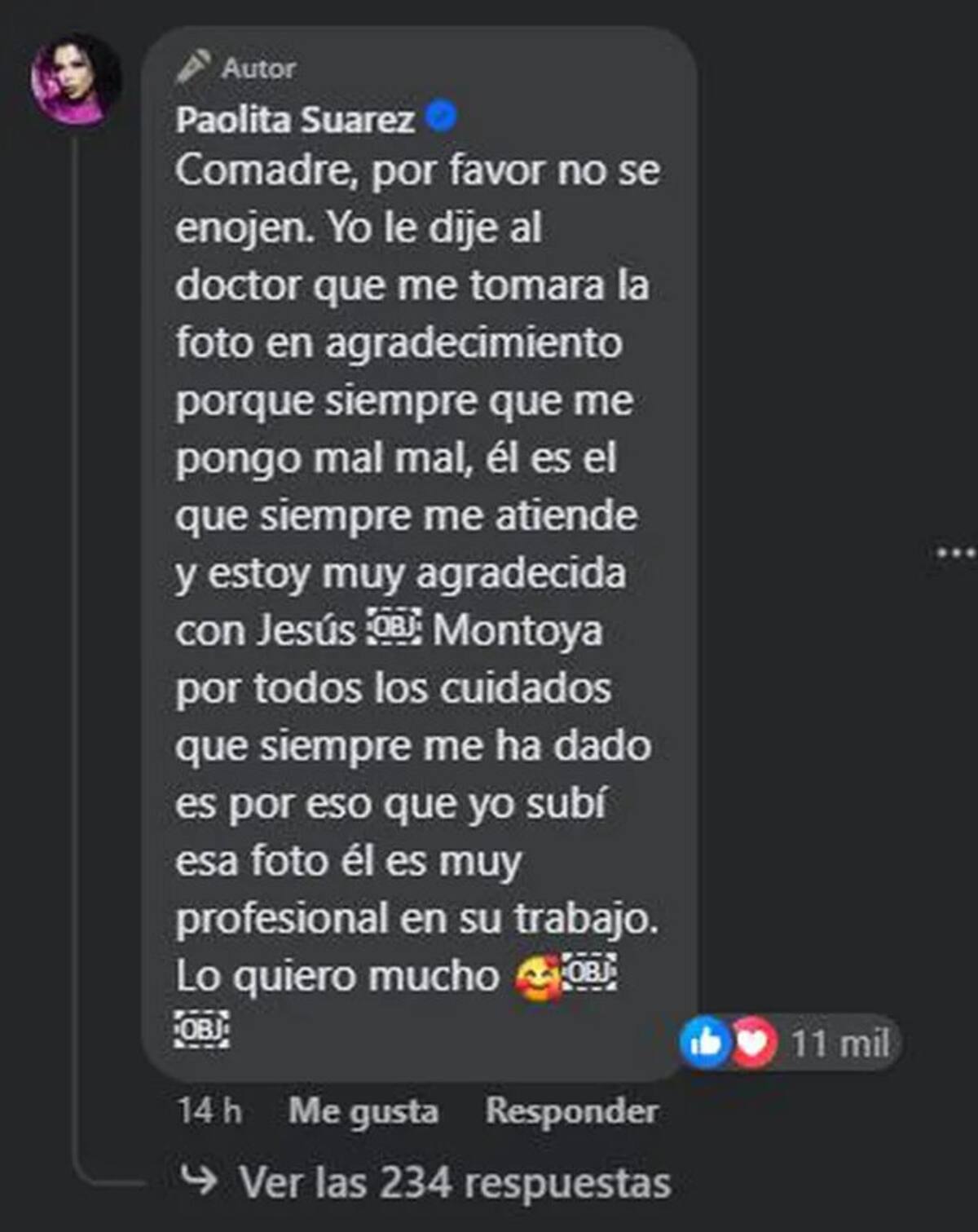View the 11 mil reactions list
Screen dimensions: 978x1232
click(x=791, y=1043)
